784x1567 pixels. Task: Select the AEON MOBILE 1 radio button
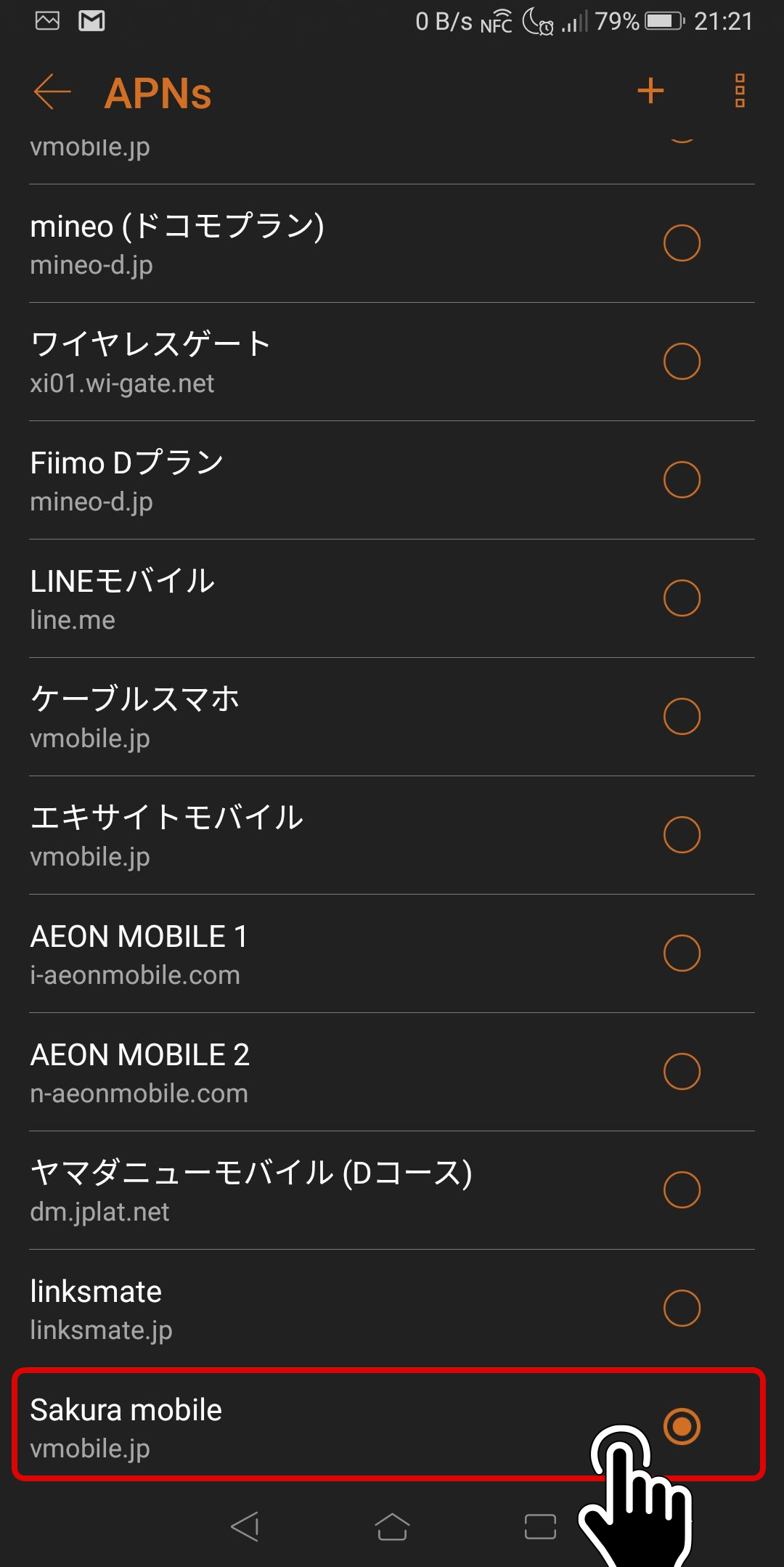point(682,953)
